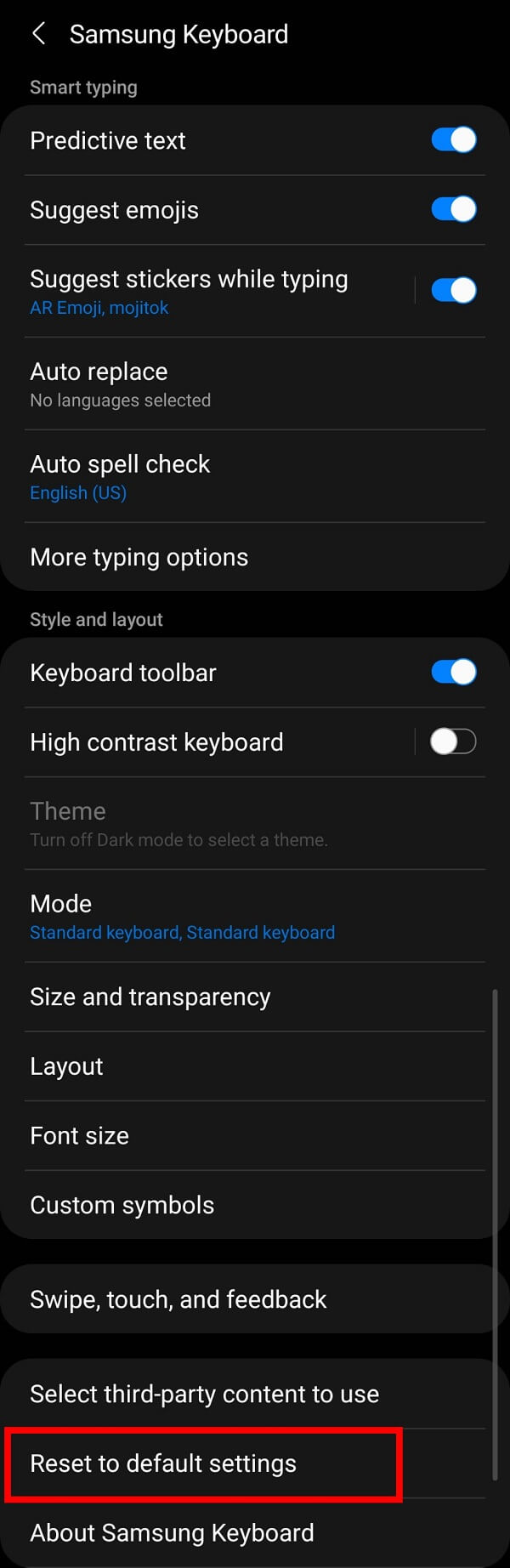The width and height of the screenshot is (510, 1568).
Task: Open Size and transparency
Action: click(x=212, y=997)
